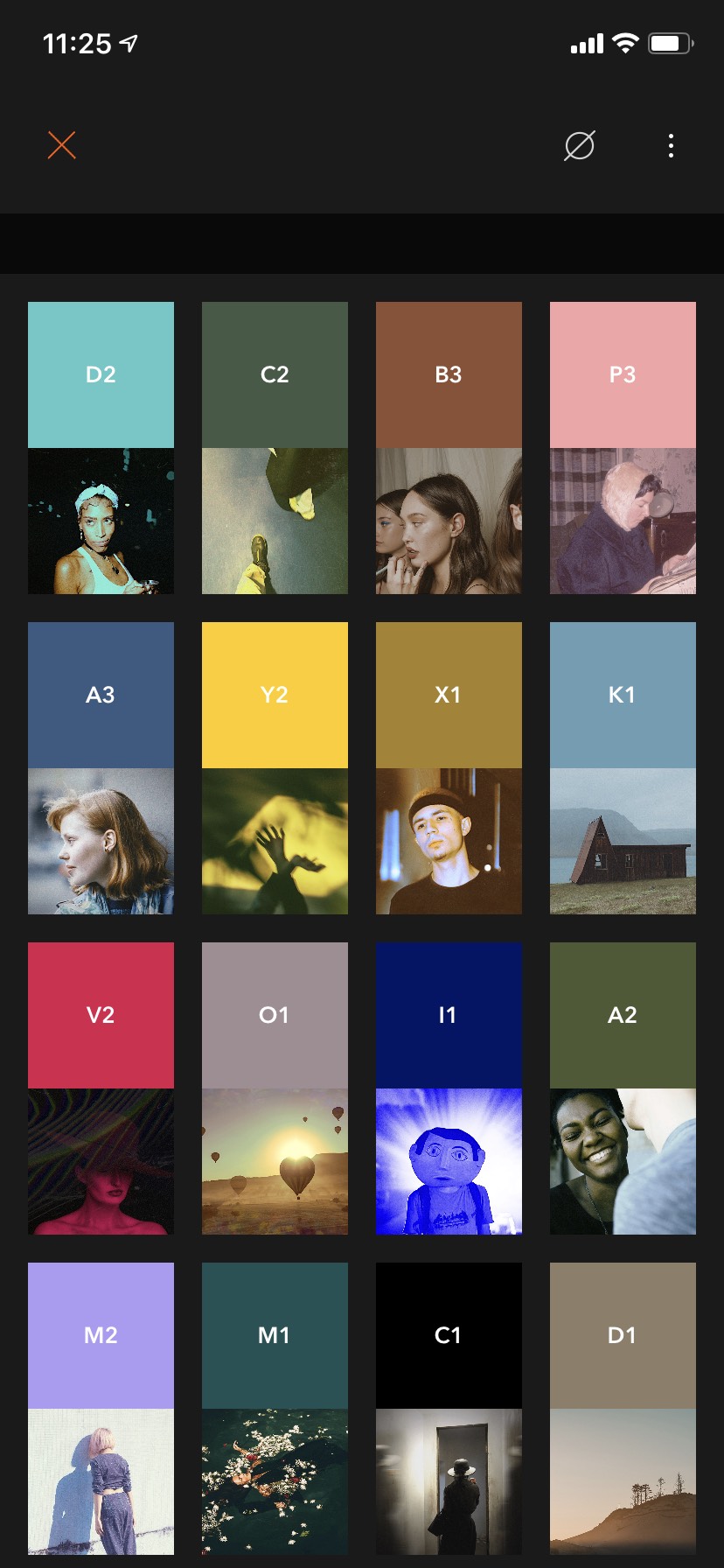Select the D2 preset tile

point(101,447)
